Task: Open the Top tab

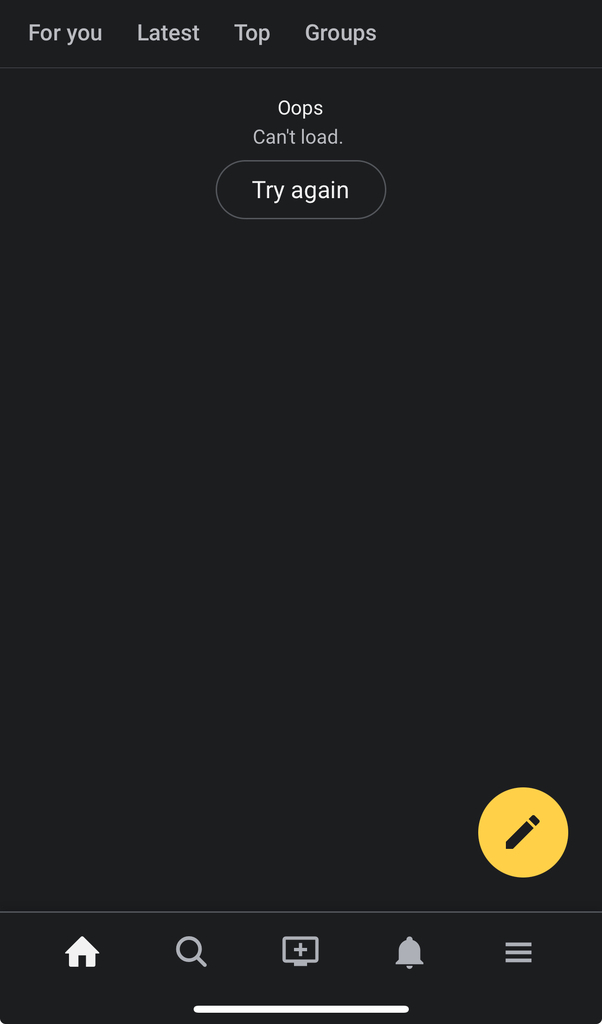Action: [252, 33]
